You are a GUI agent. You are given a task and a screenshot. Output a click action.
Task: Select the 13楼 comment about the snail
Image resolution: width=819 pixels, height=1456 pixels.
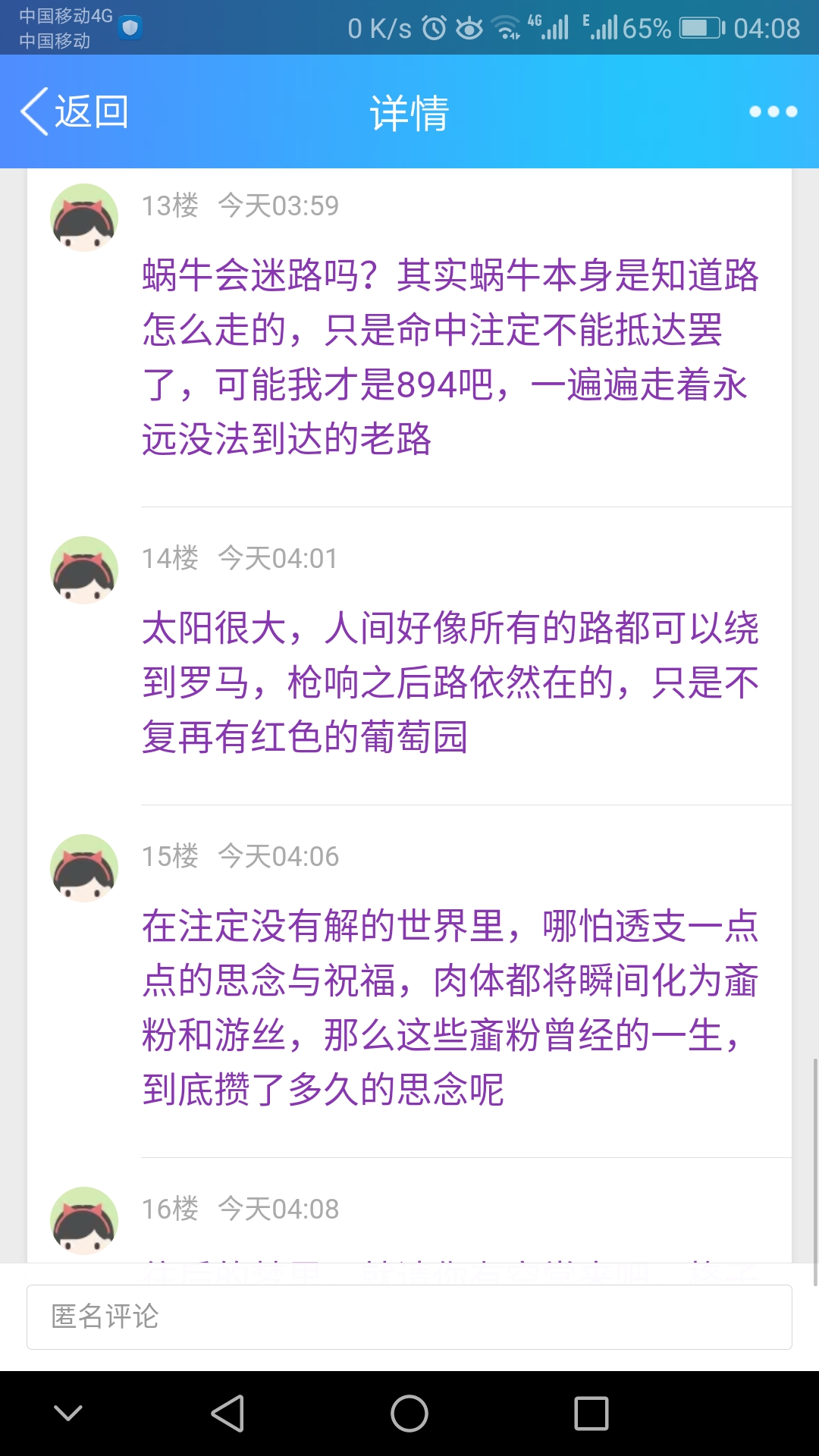coord(450,357)
